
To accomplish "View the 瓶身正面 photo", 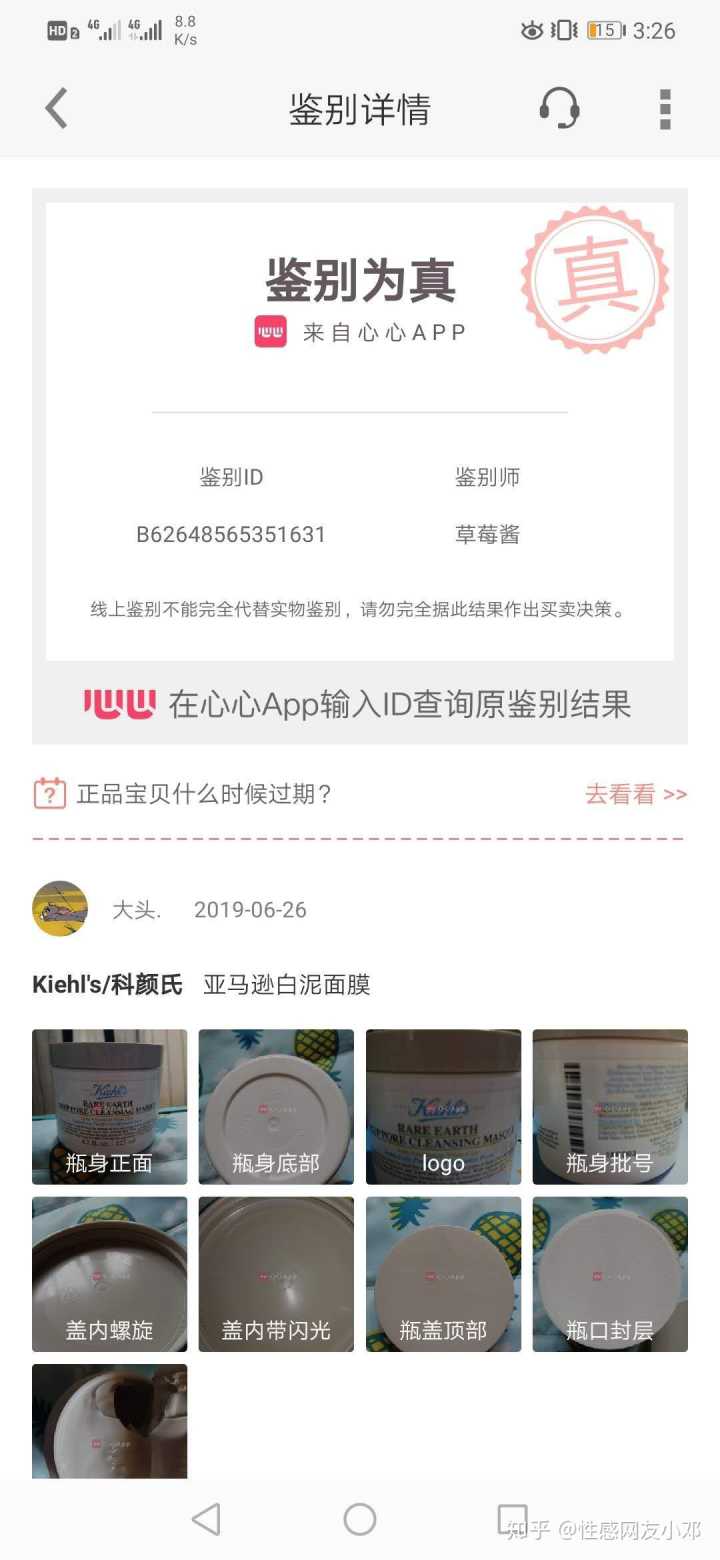I will [x=109, y=1106].
